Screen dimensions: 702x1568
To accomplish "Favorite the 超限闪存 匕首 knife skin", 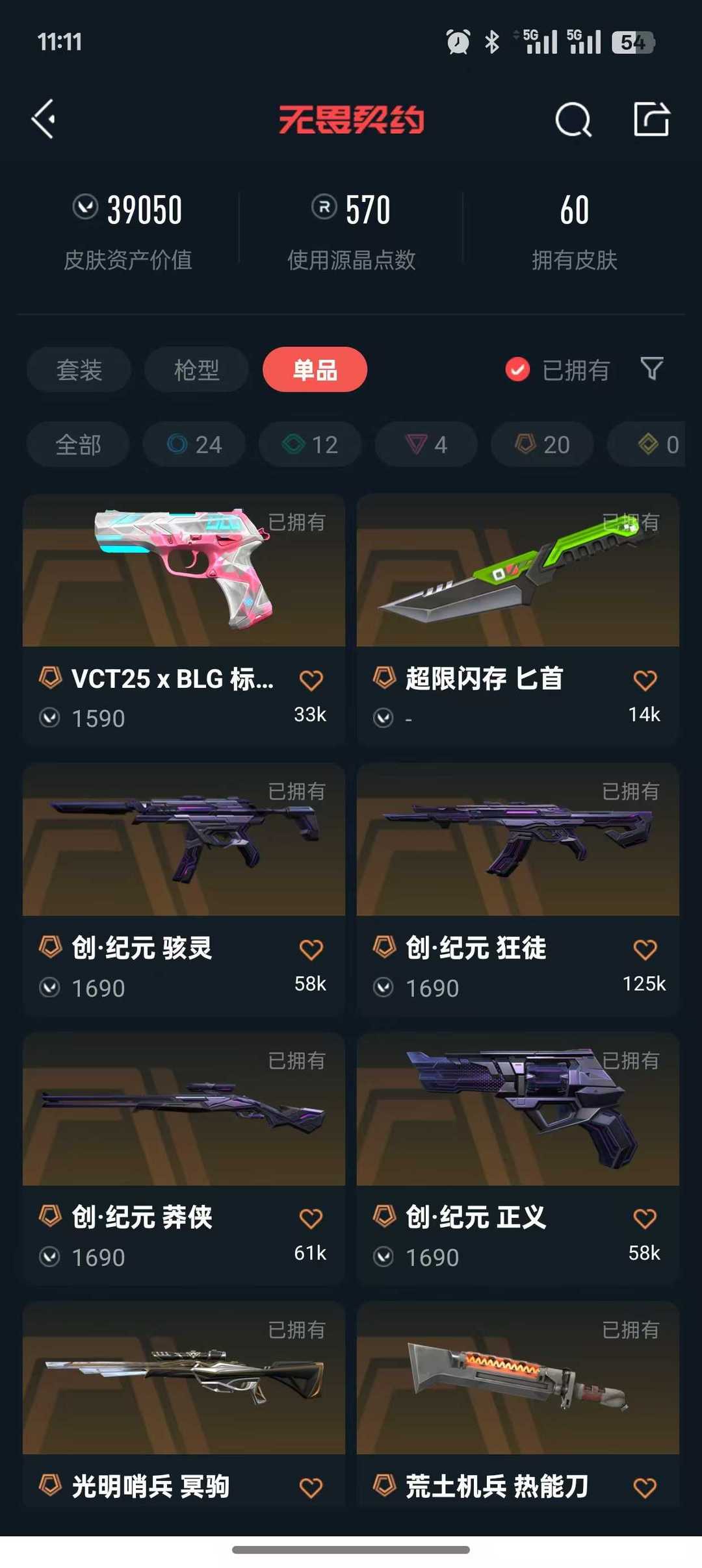I will coord(643,680).
